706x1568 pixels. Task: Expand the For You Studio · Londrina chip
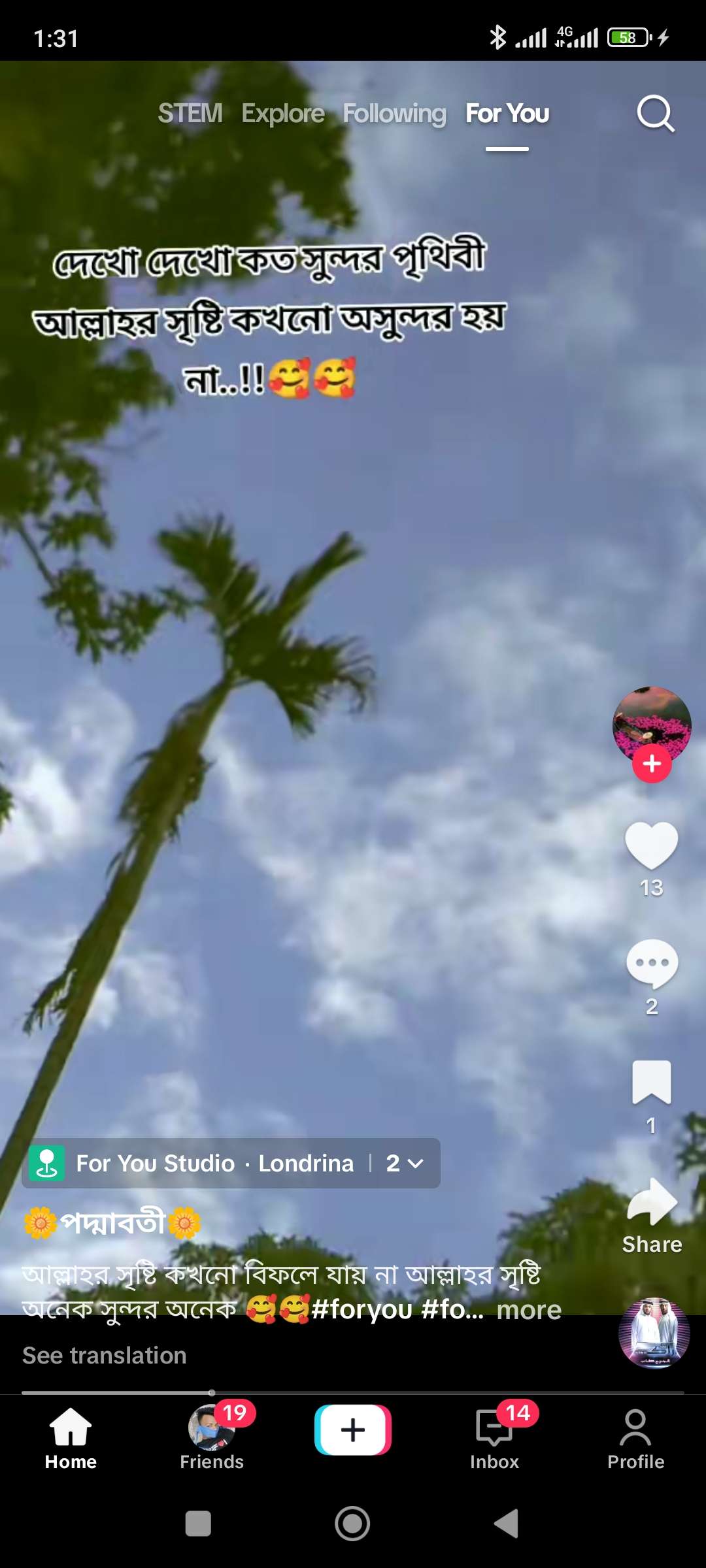point(231,1163)
